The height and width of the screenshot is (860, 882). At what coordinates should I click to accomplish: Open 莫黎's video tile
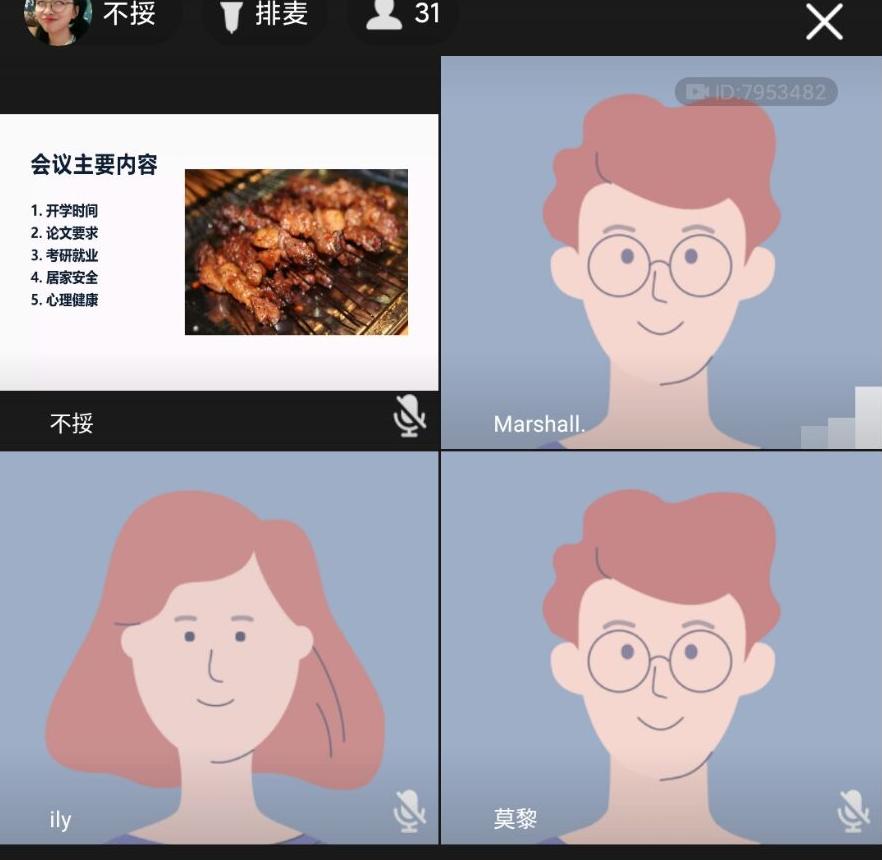click(661, 648)
